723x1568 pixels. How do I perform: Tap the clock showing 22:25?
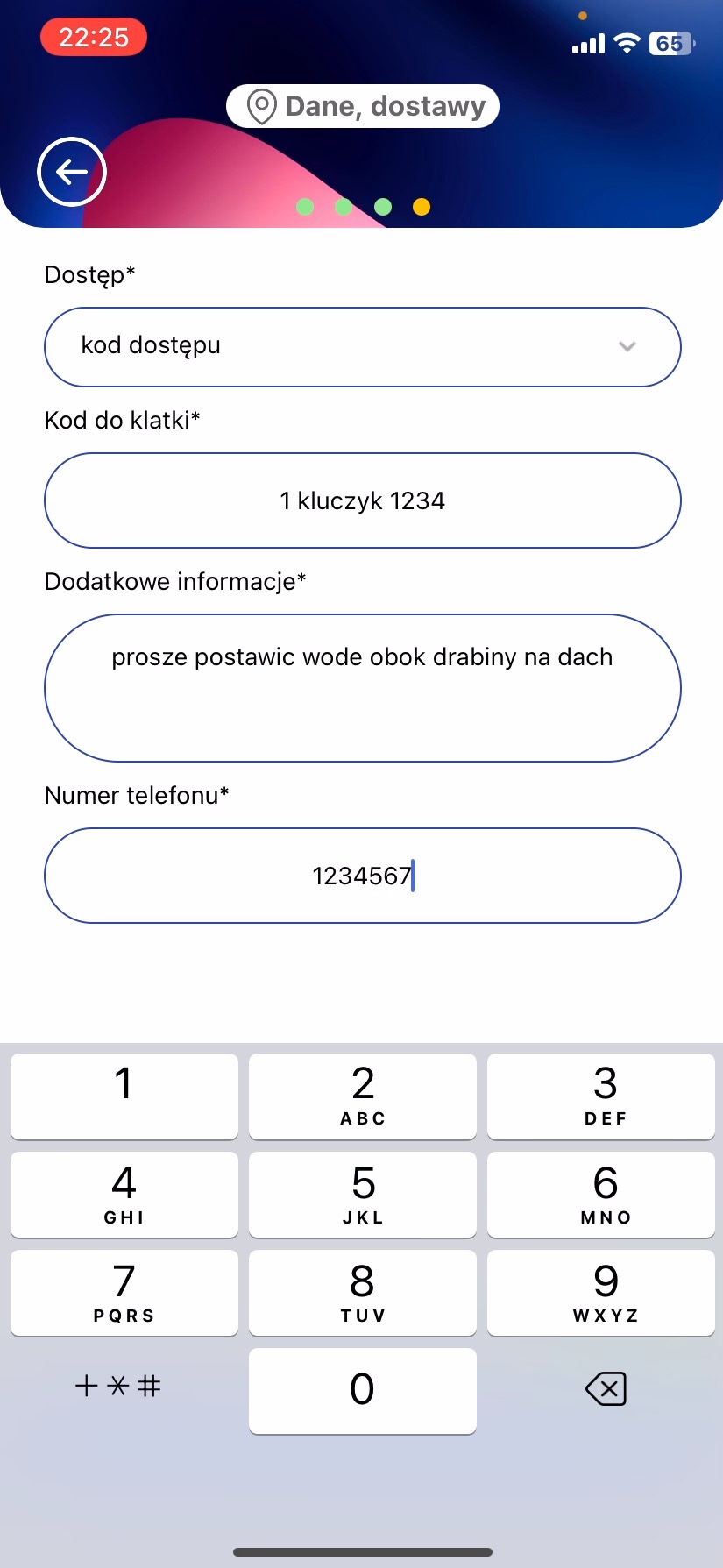(x=93, y=37)
